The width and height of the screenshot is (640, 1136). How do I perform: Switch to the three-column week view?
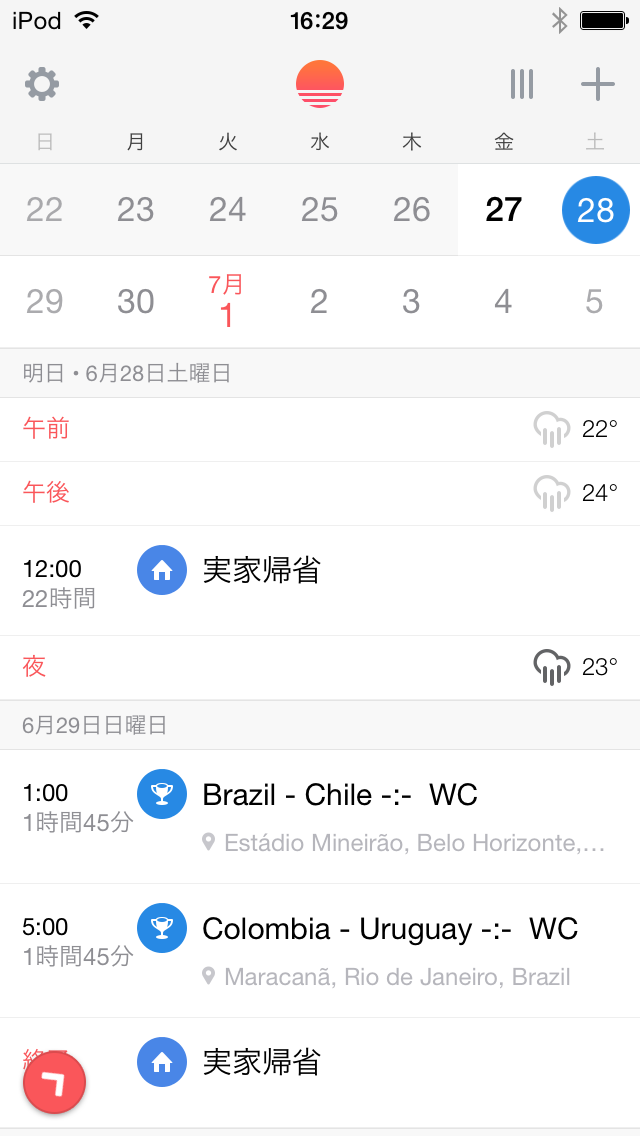(521, 84)
